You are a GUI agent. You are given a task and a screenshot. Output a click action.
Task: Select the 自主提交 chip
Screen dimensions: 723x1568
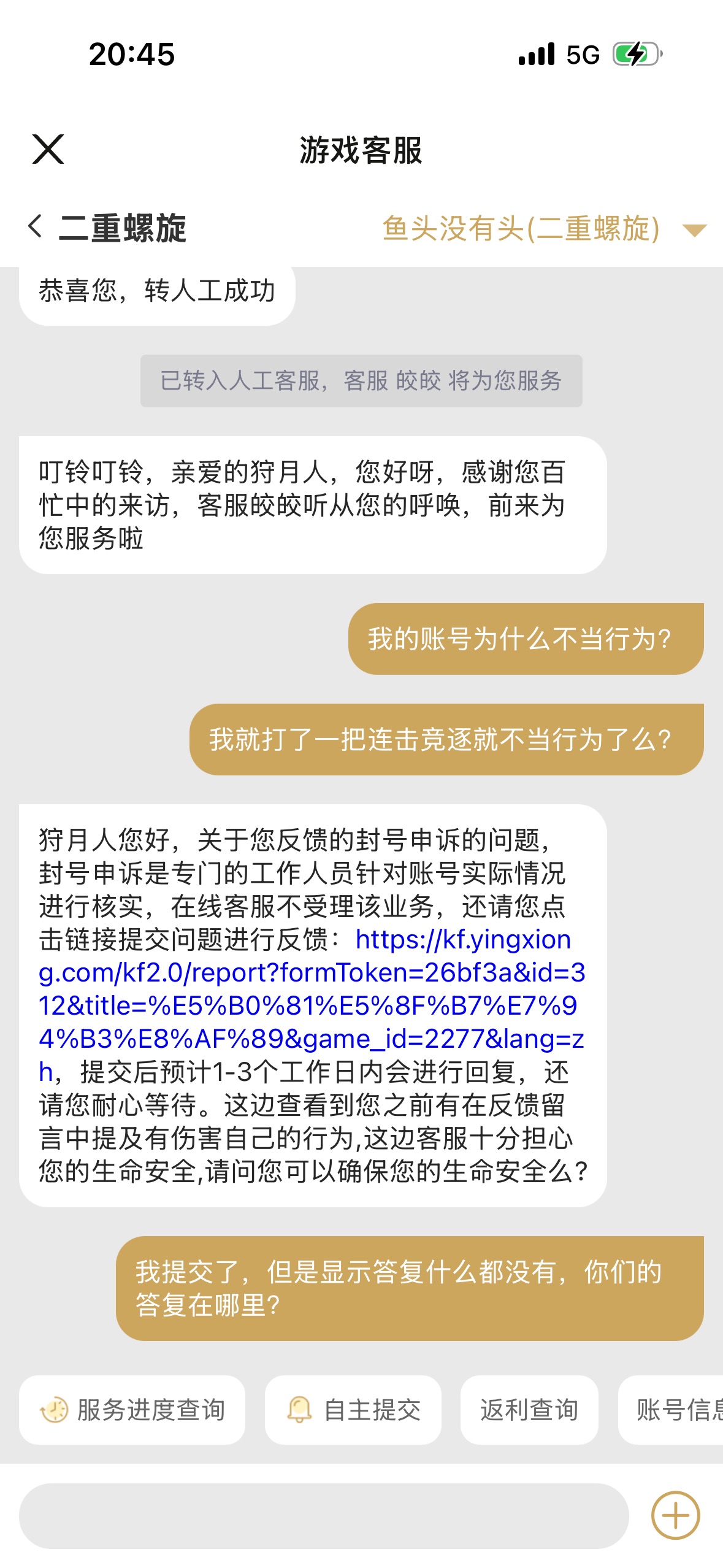pyautogui.click(x=353, y=1410)
